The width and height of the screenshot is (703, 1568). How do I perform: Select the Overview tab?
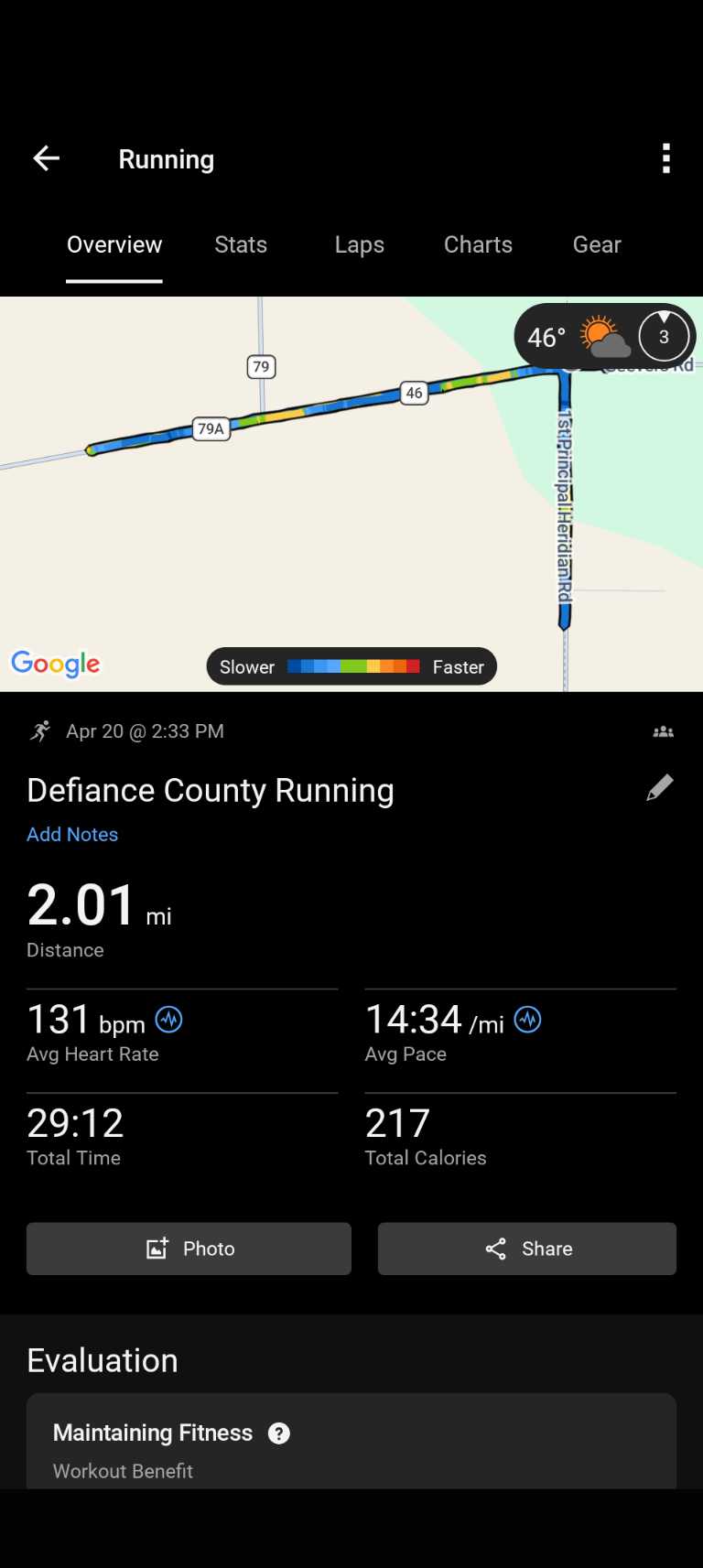coord(114,244)
